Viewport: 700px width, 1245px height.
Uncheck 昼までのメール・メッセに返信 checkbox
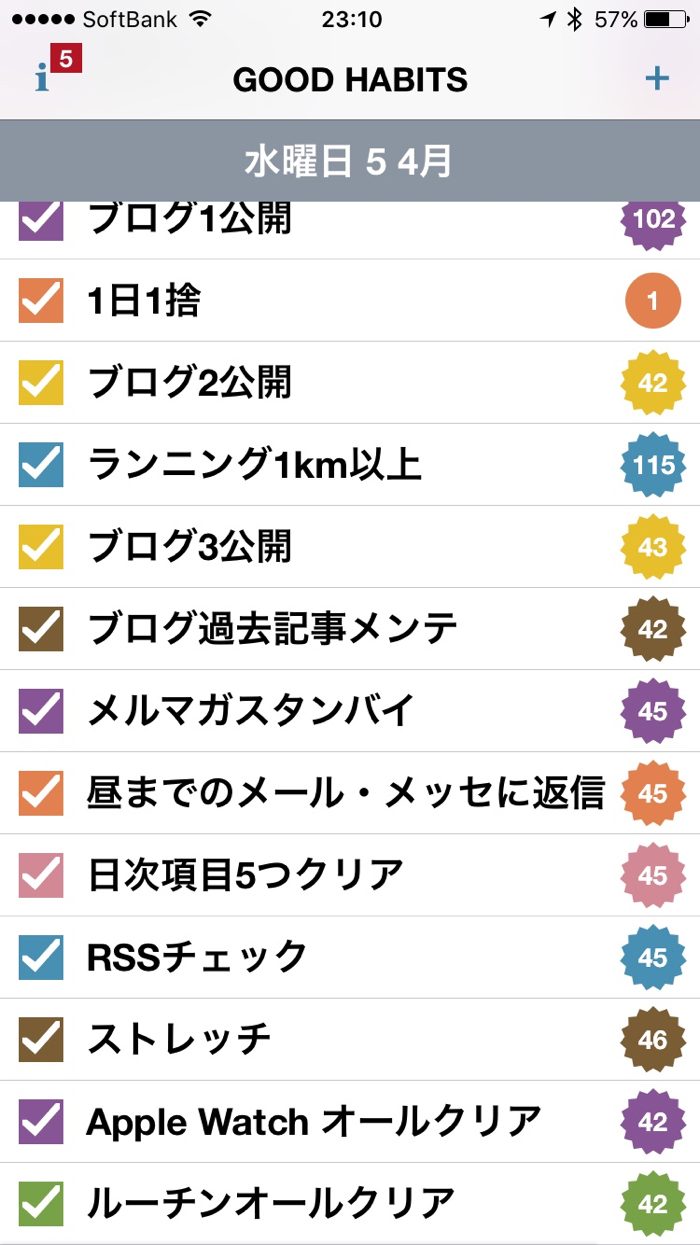41,792
